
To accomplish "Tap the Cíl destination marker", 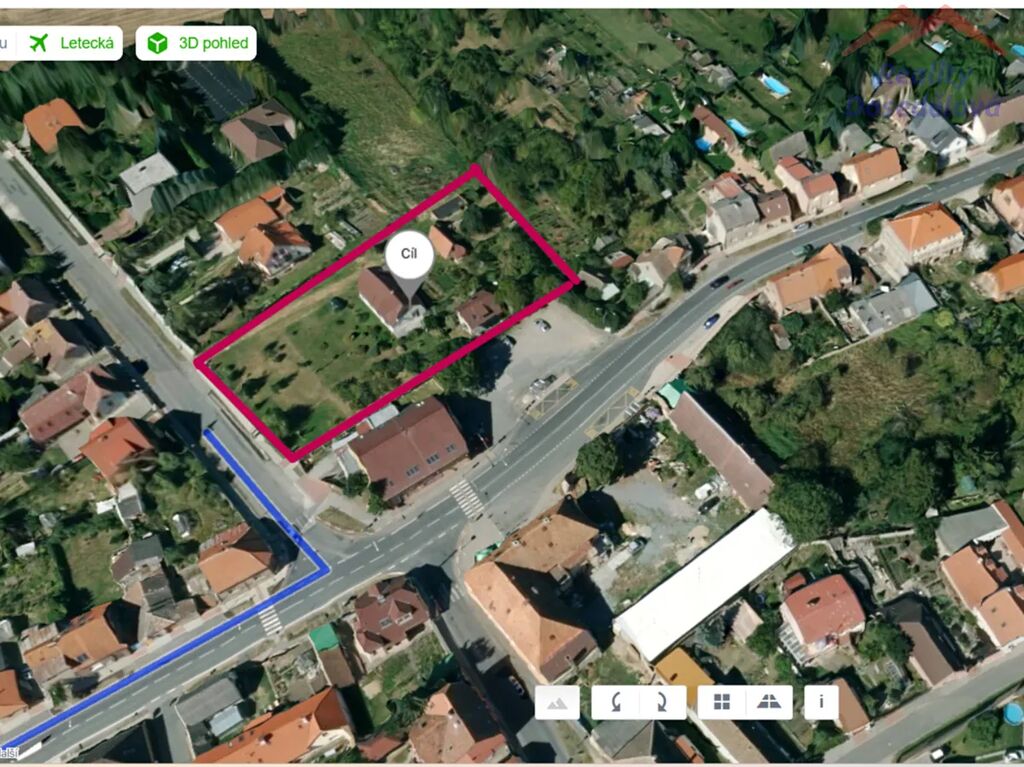I will 409,255.
